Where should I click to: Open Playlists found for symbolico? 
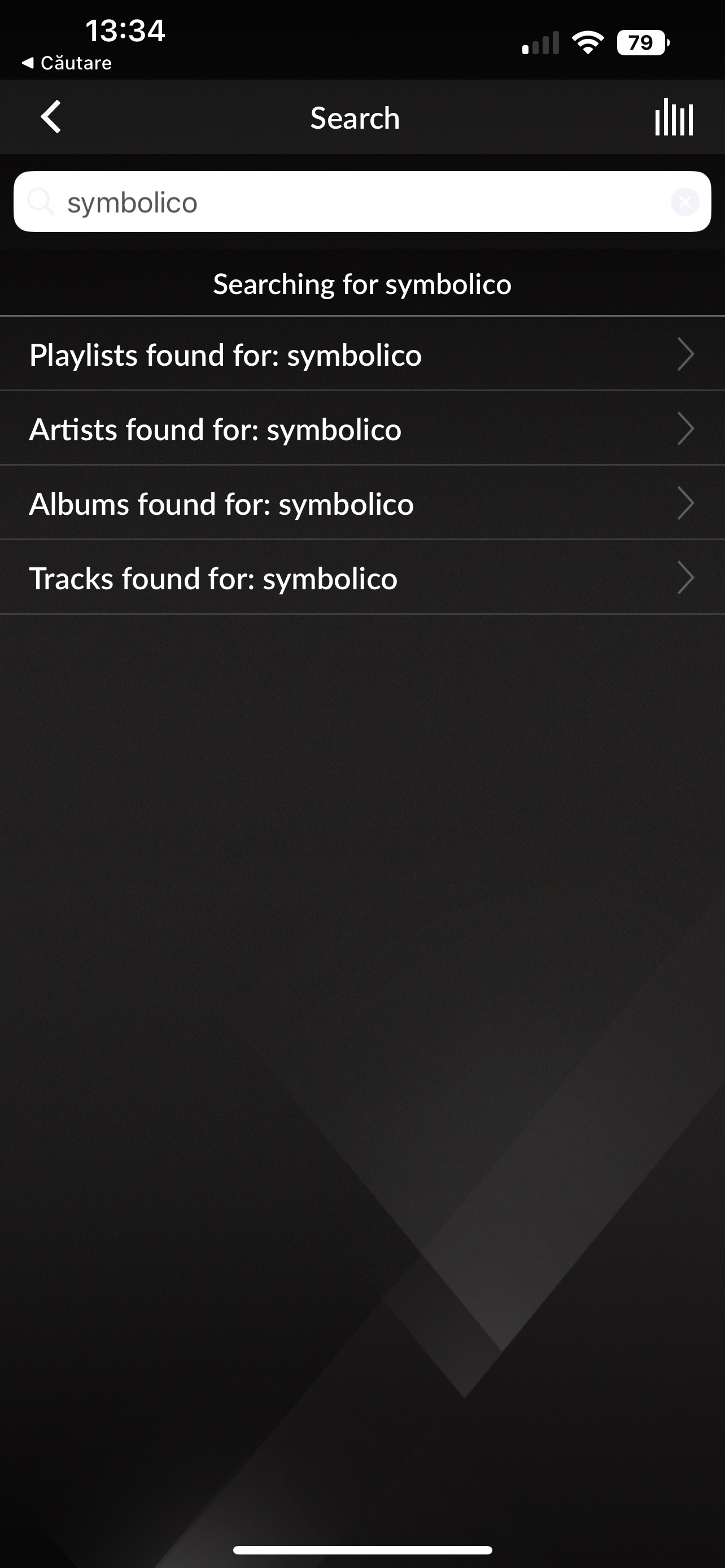(362, 354)
